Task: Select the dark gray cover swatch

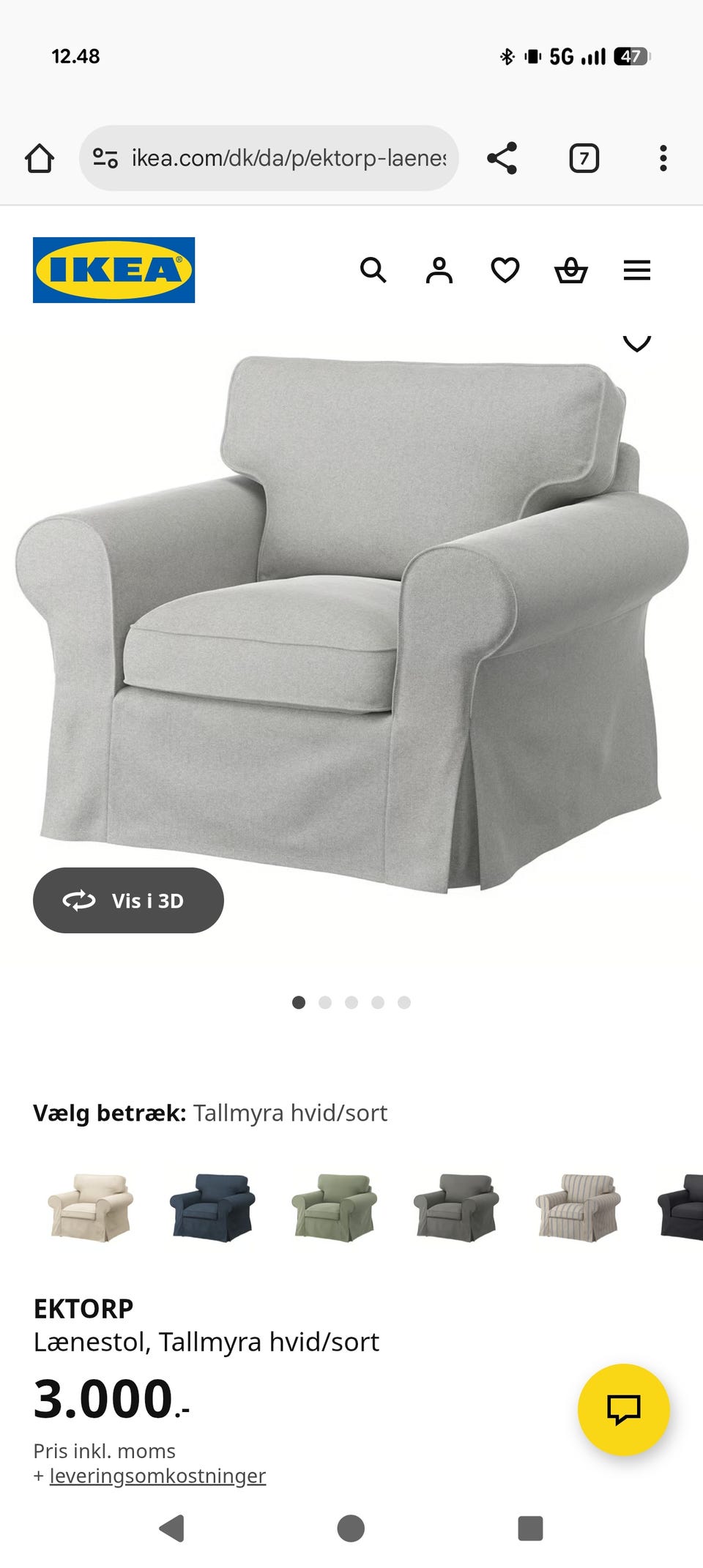Action: pos(454,1209)
